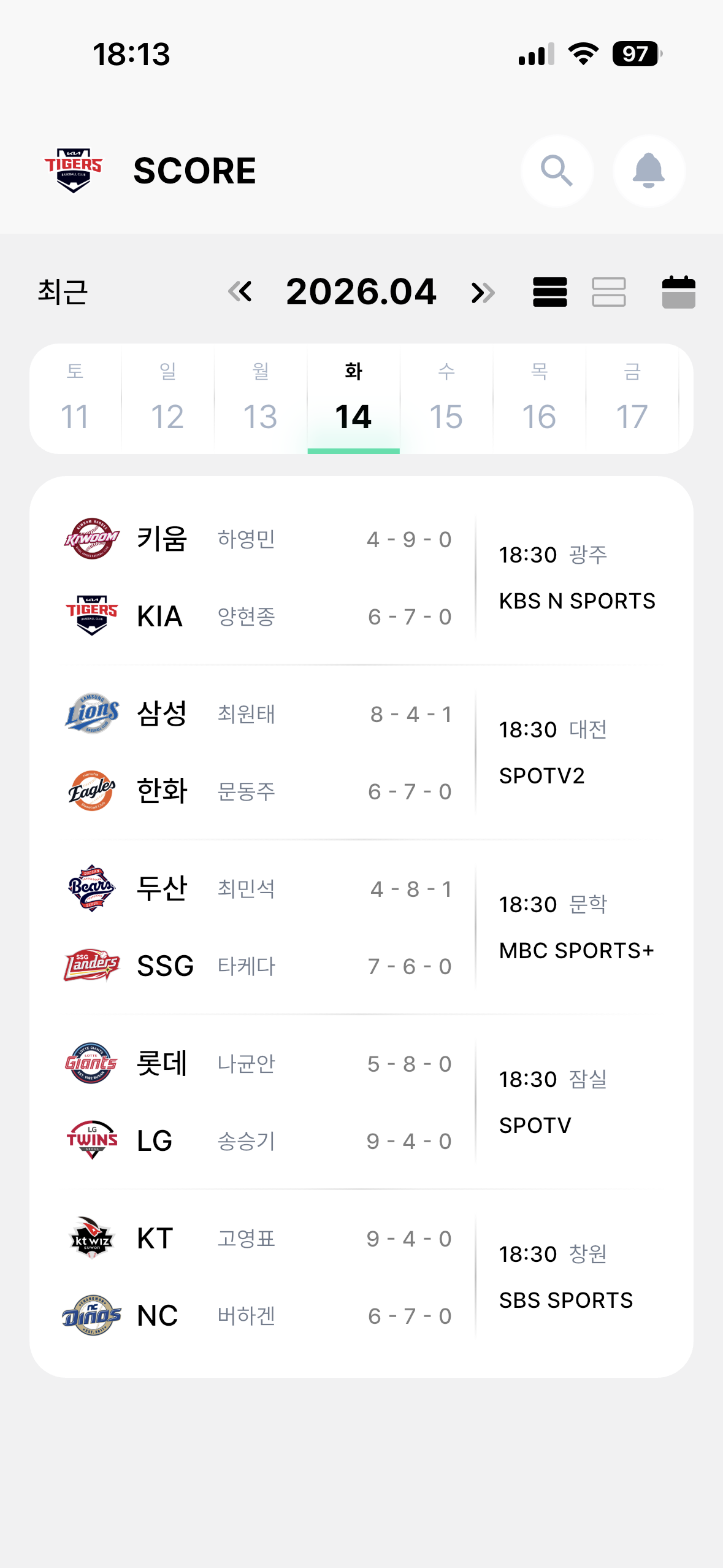The height and width of the screenshot is (1568, 723).
Task: Open the notifications bell
Action: click(648, 171)
